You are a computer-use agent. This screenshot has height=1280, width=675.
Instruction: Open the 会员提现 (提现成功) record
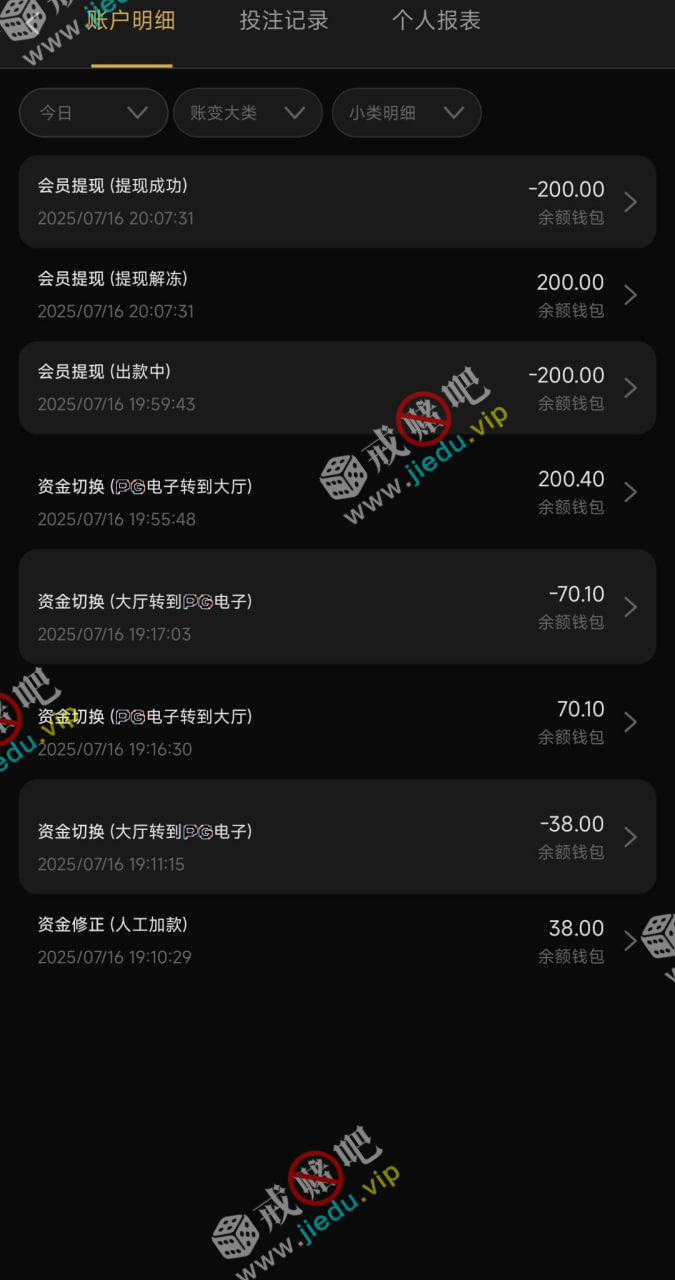[x=337, y=202]
